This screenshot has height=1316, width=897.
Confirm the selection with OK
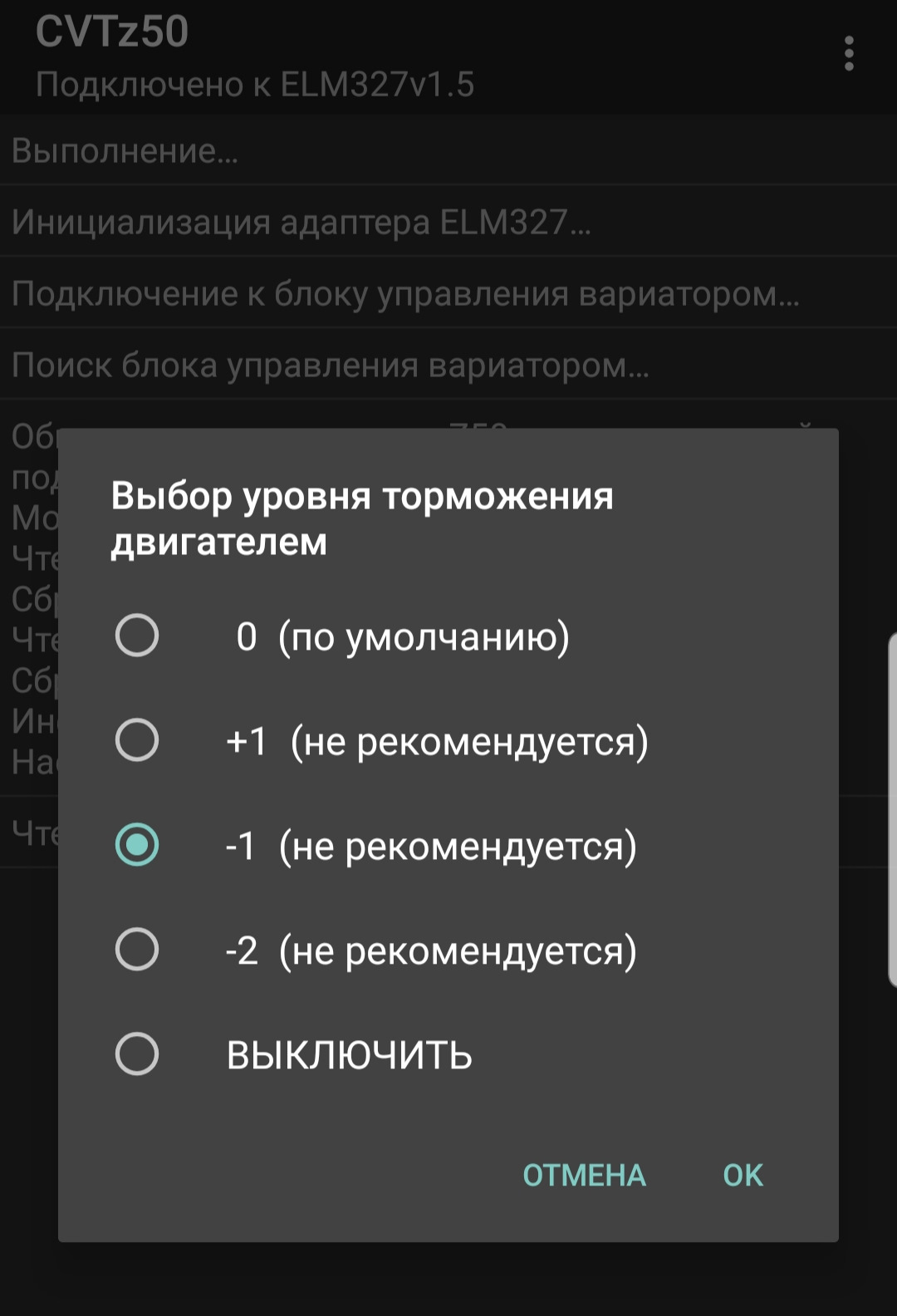(x=743, y=1175)
